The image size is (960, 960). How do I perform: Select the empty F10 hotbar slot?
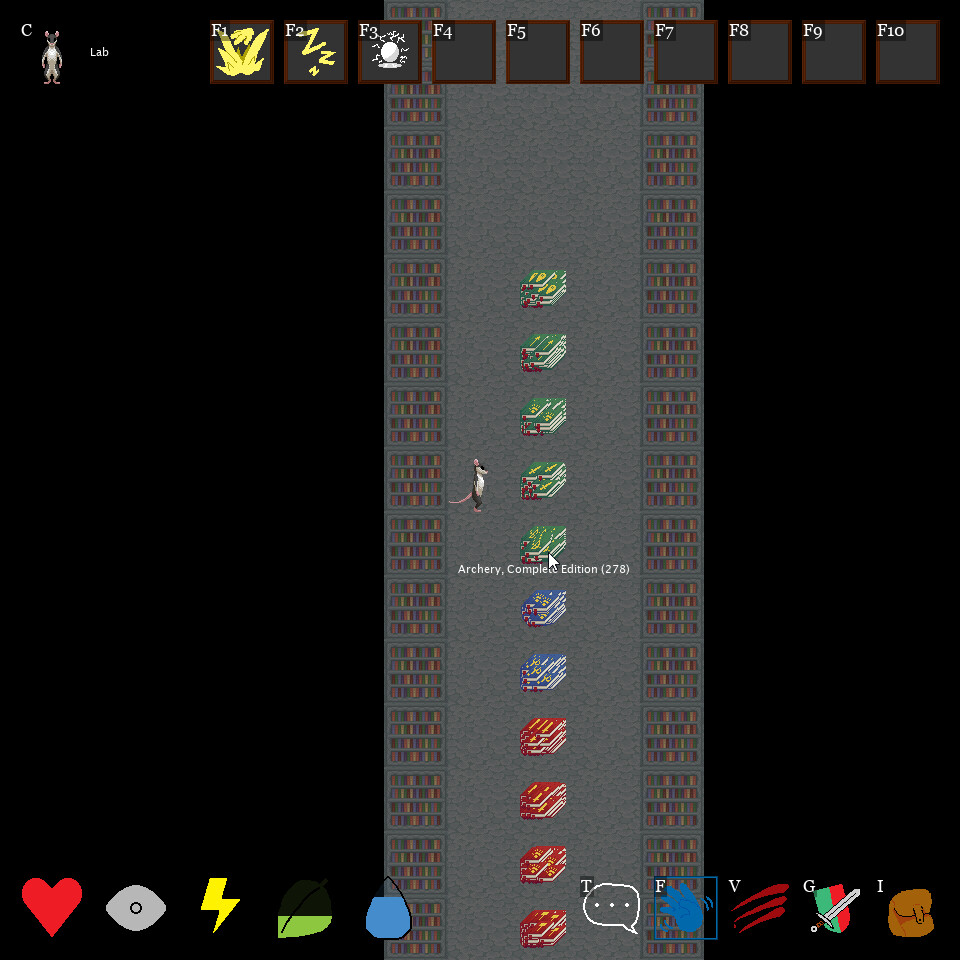tap(908, 52)
